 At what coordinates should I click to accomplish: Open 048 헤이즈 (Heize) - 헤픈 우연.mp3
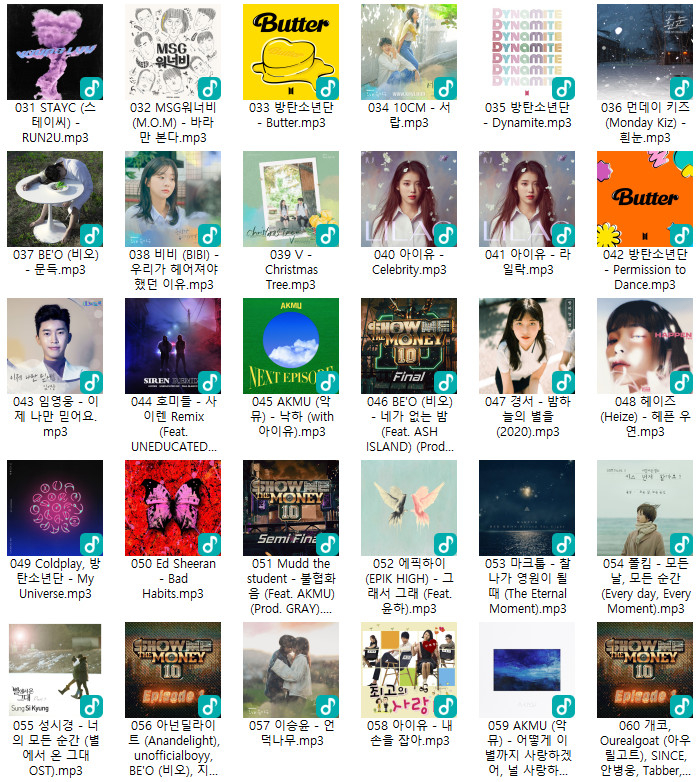coord(645,346)
